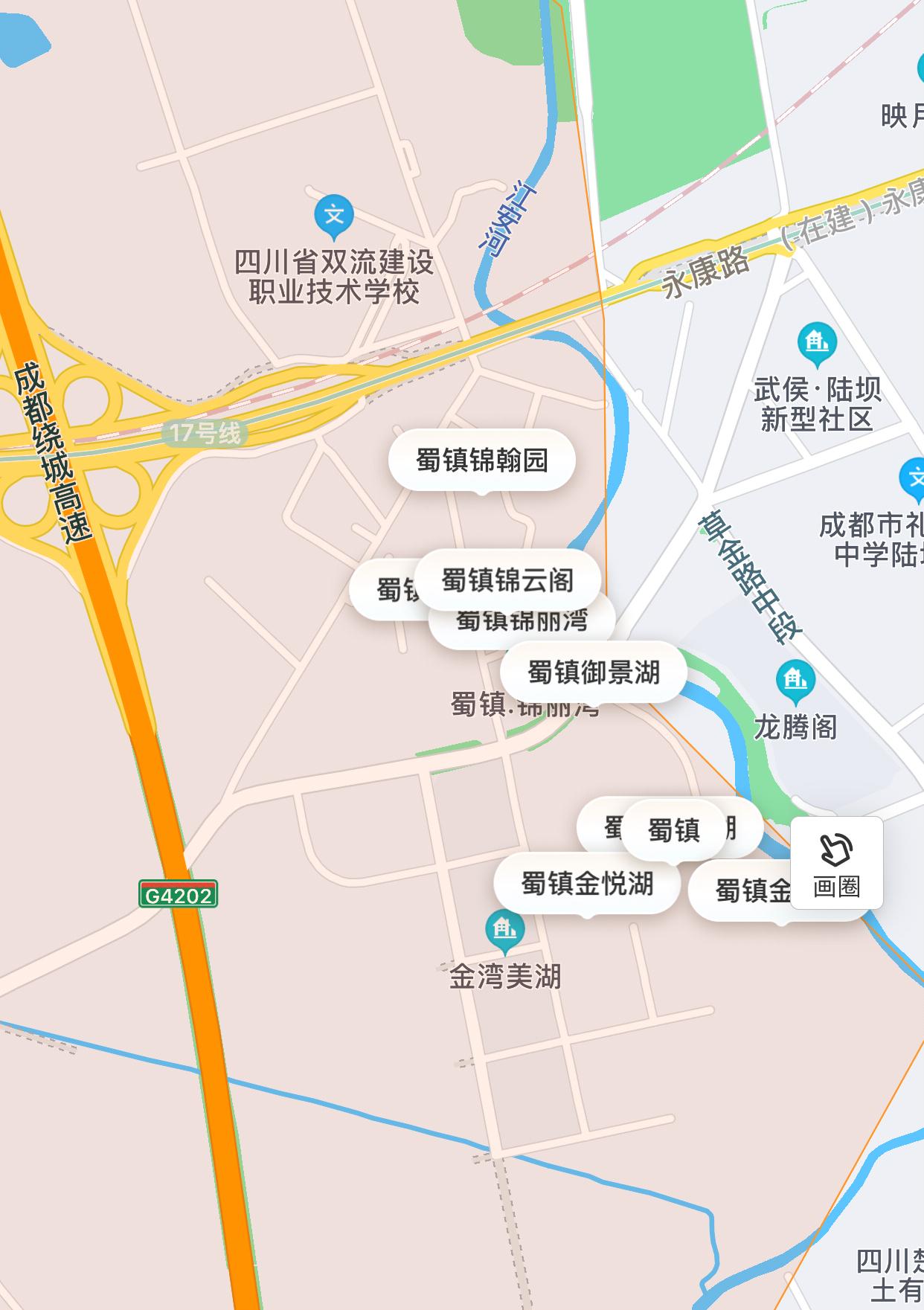924x1310 pixels.
Task: Open the 蜀镇锦丽湾 bubble
Action: (522, 621)
